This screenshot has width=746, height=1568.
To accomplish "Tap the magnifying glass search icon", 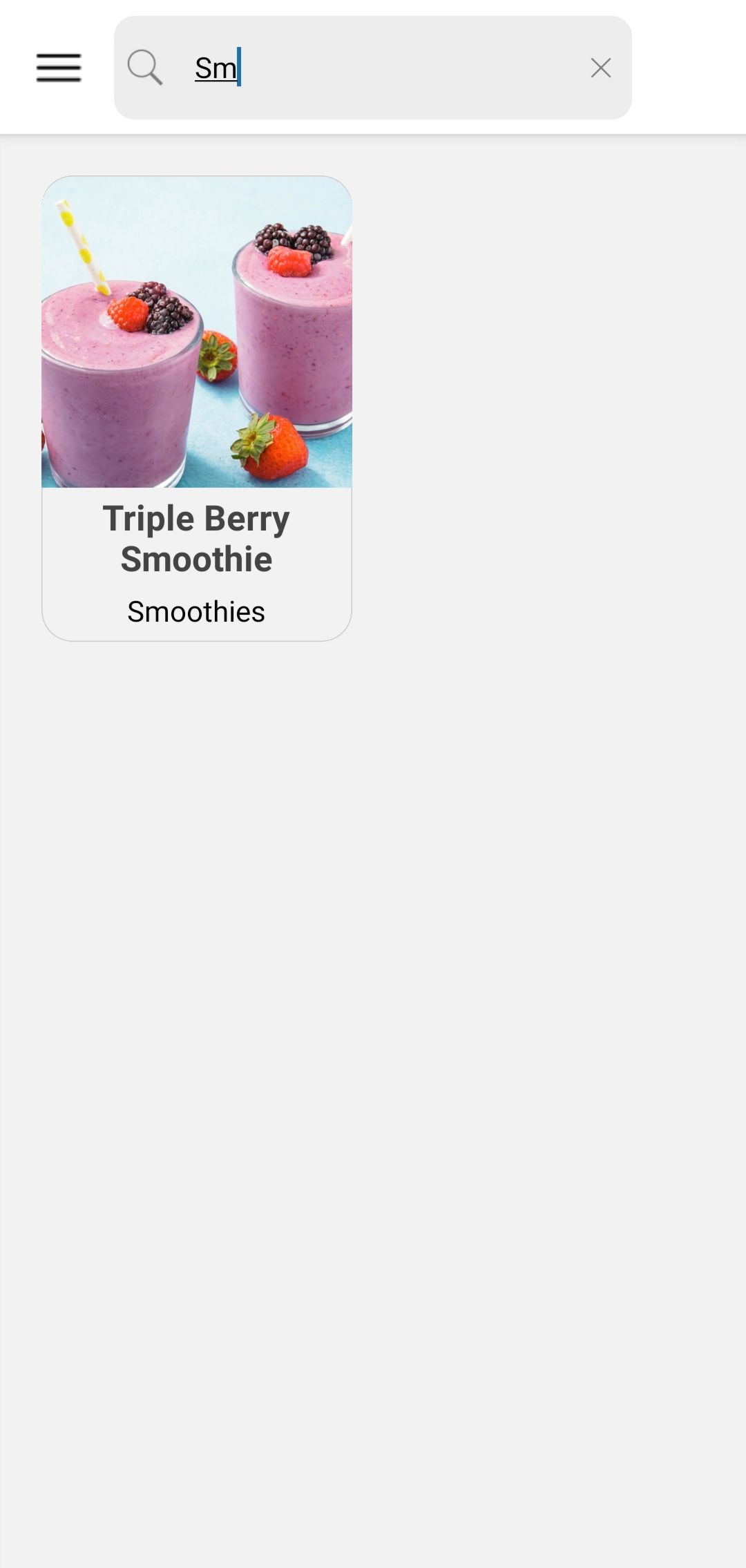I will 144,68.
